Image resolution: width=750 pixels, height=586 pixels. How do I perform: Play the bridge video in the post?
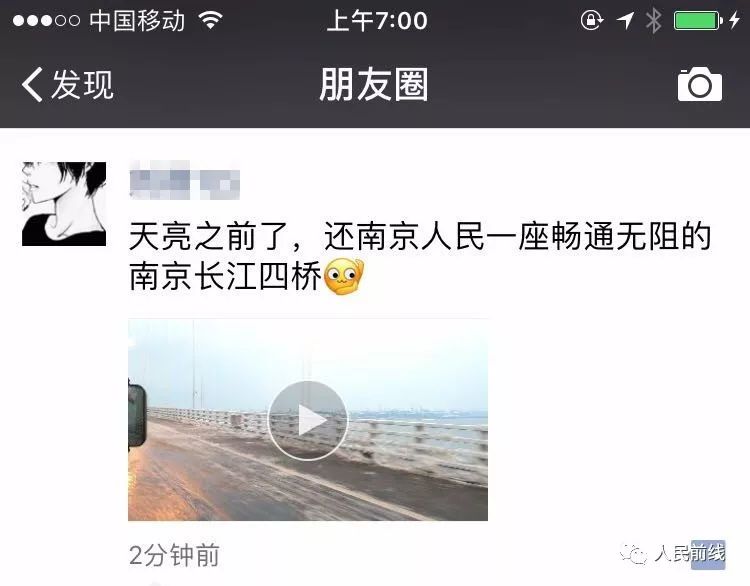click(x=308, y=420)
